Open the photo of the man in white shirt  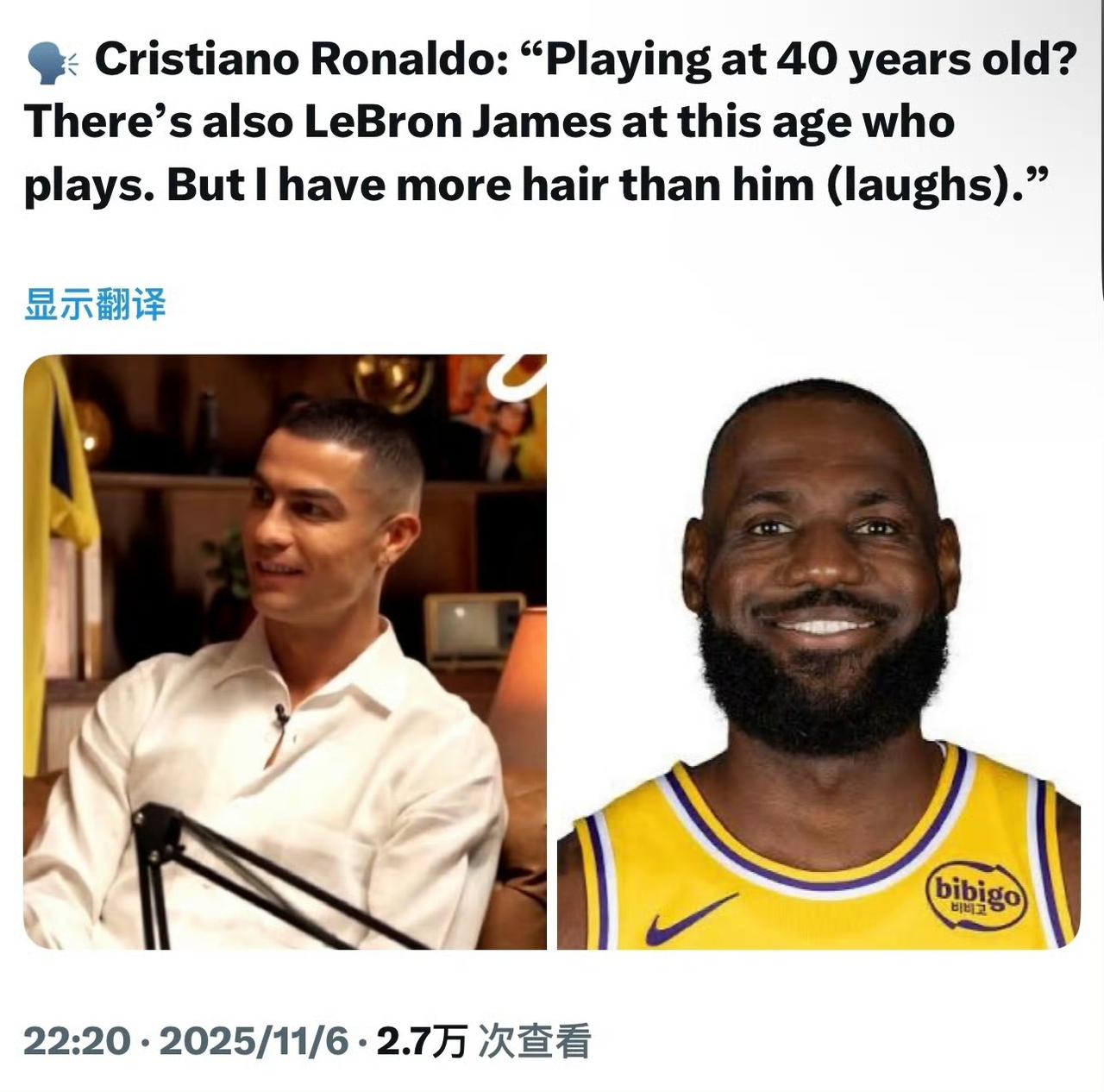285,652
